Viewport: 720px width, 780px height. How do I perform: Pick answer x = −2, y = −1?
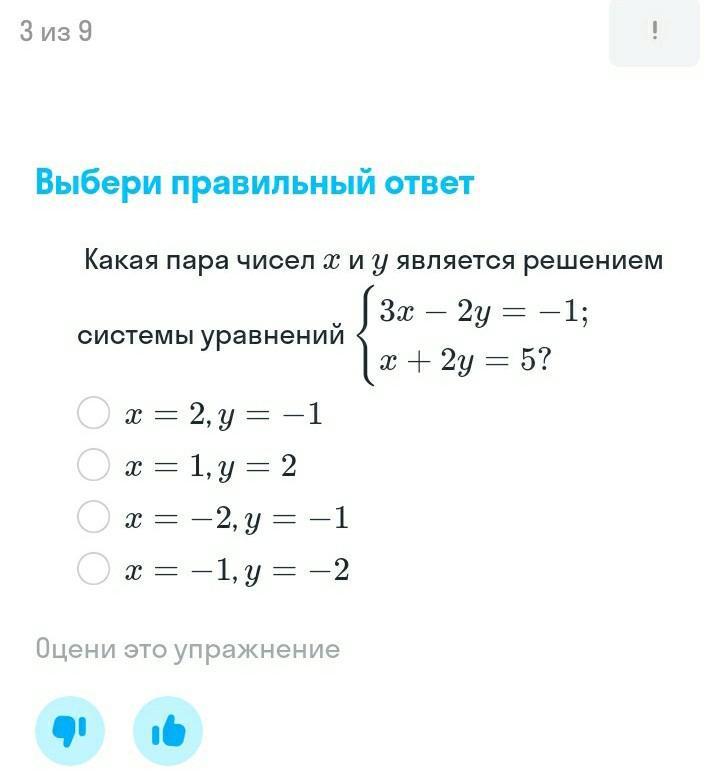pyautogui.click(x=93, y=517)
